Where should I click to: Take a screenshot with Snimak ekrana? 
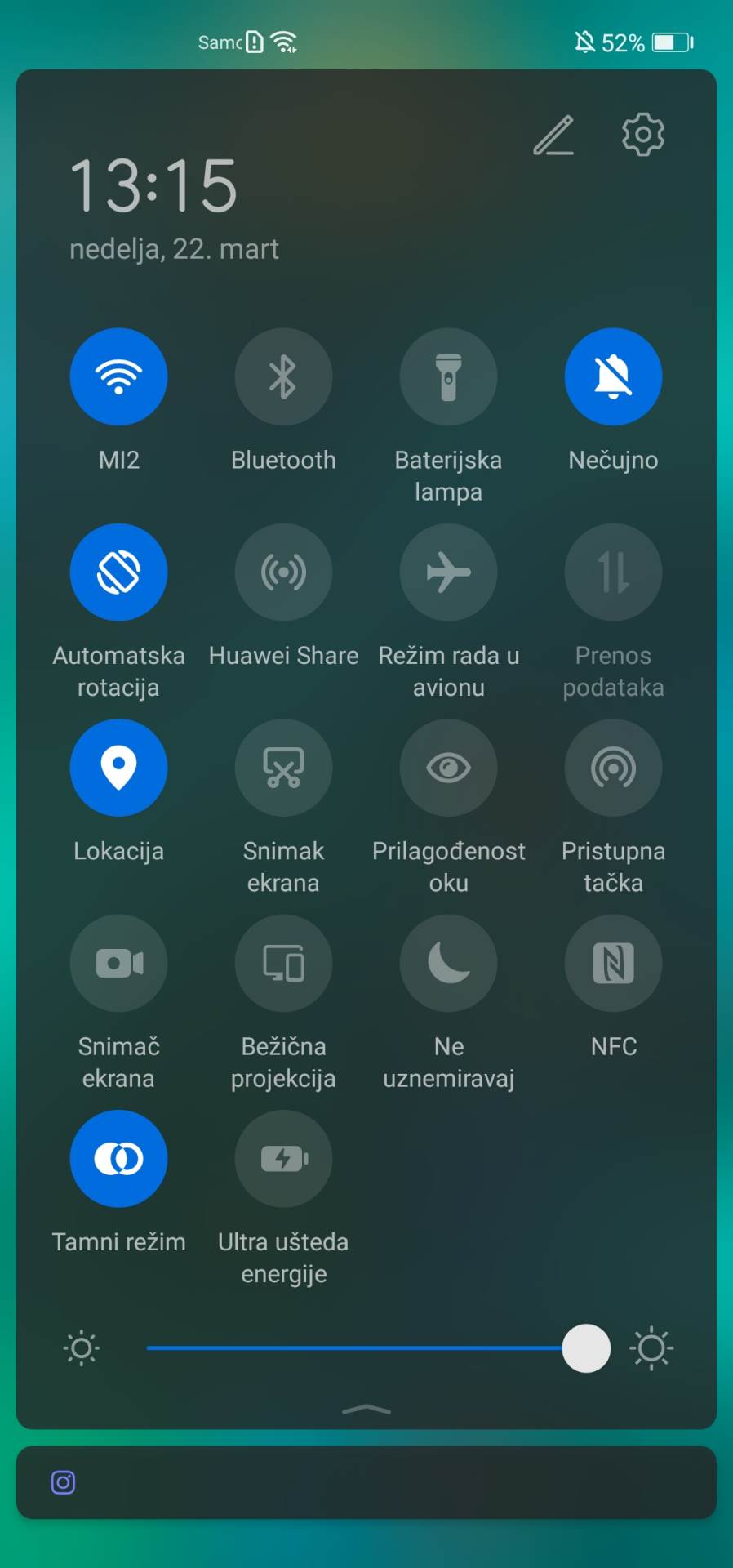coord(283,768)
